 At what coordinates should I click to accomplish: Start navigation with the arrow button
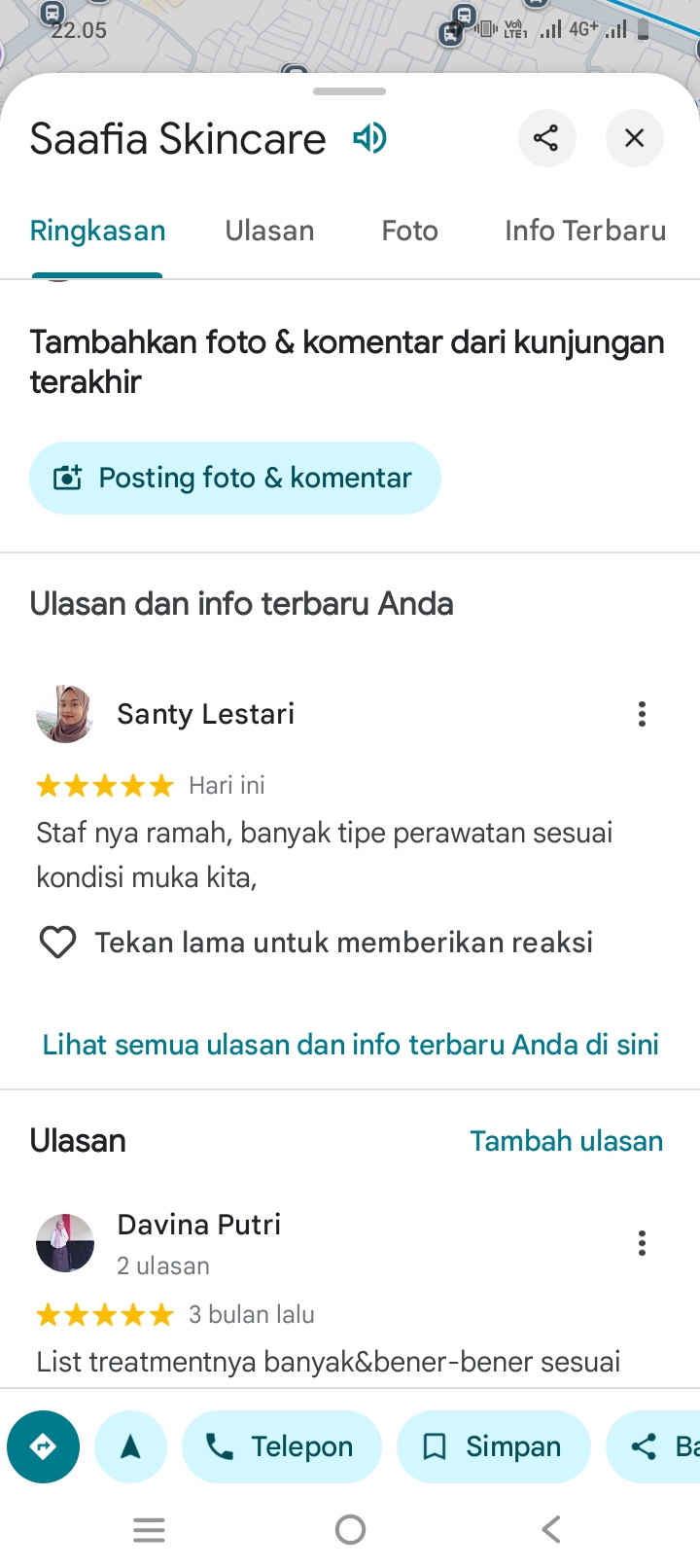(x=130, y=1446)
